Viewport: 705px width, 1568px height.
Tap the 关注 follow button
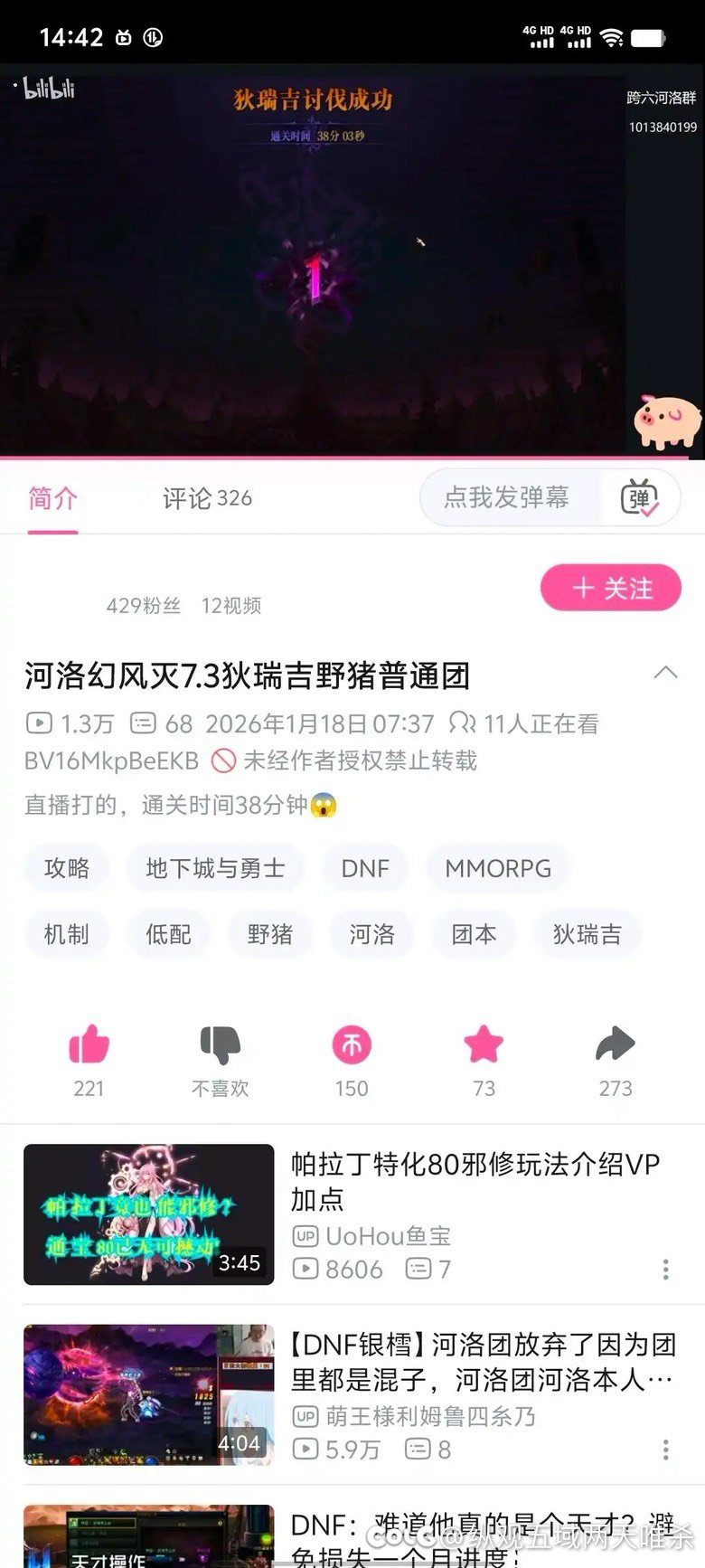[x=611, y=588]
